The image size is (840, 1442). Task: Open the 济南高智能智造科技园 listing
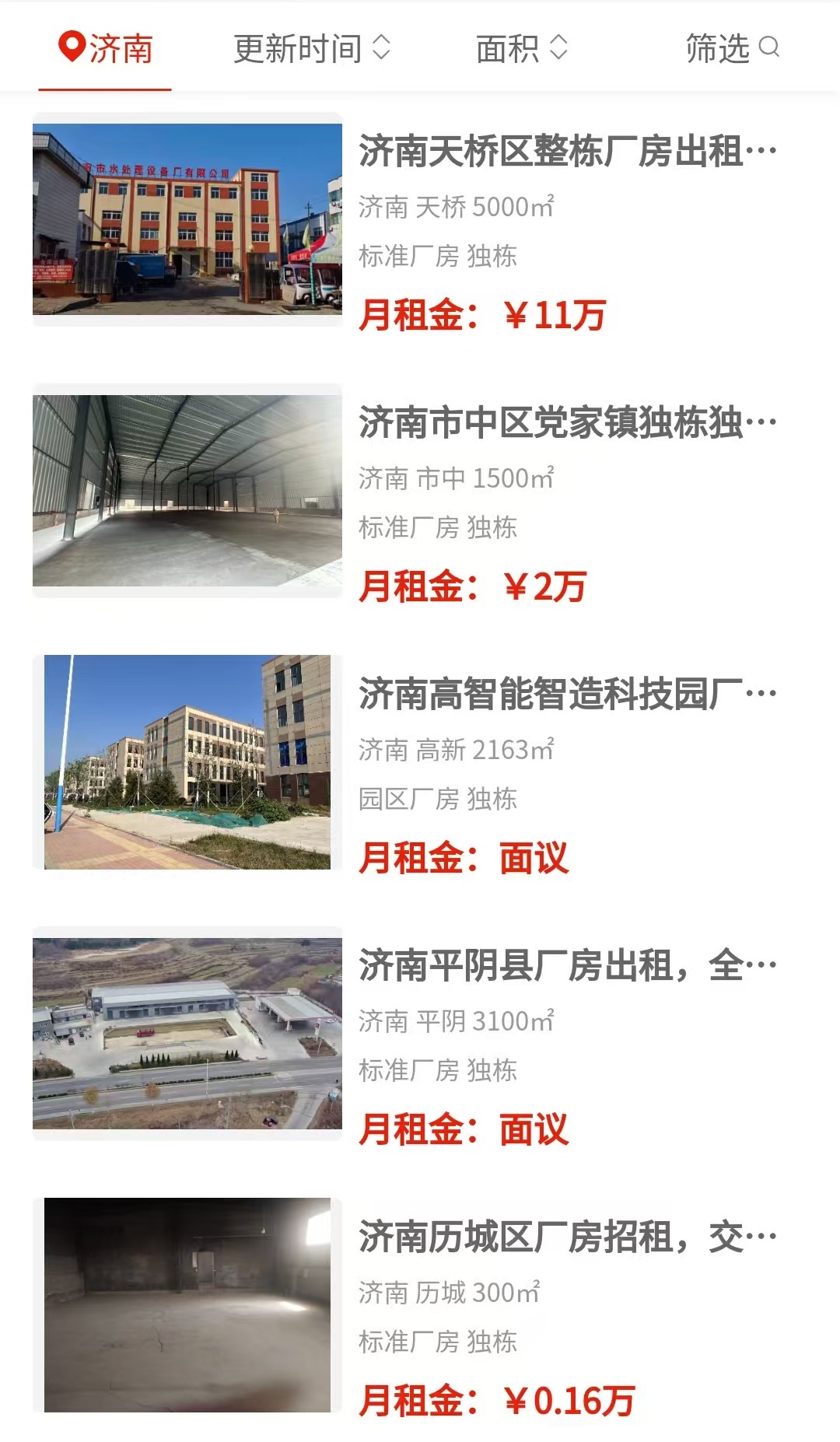pos(566,694)
